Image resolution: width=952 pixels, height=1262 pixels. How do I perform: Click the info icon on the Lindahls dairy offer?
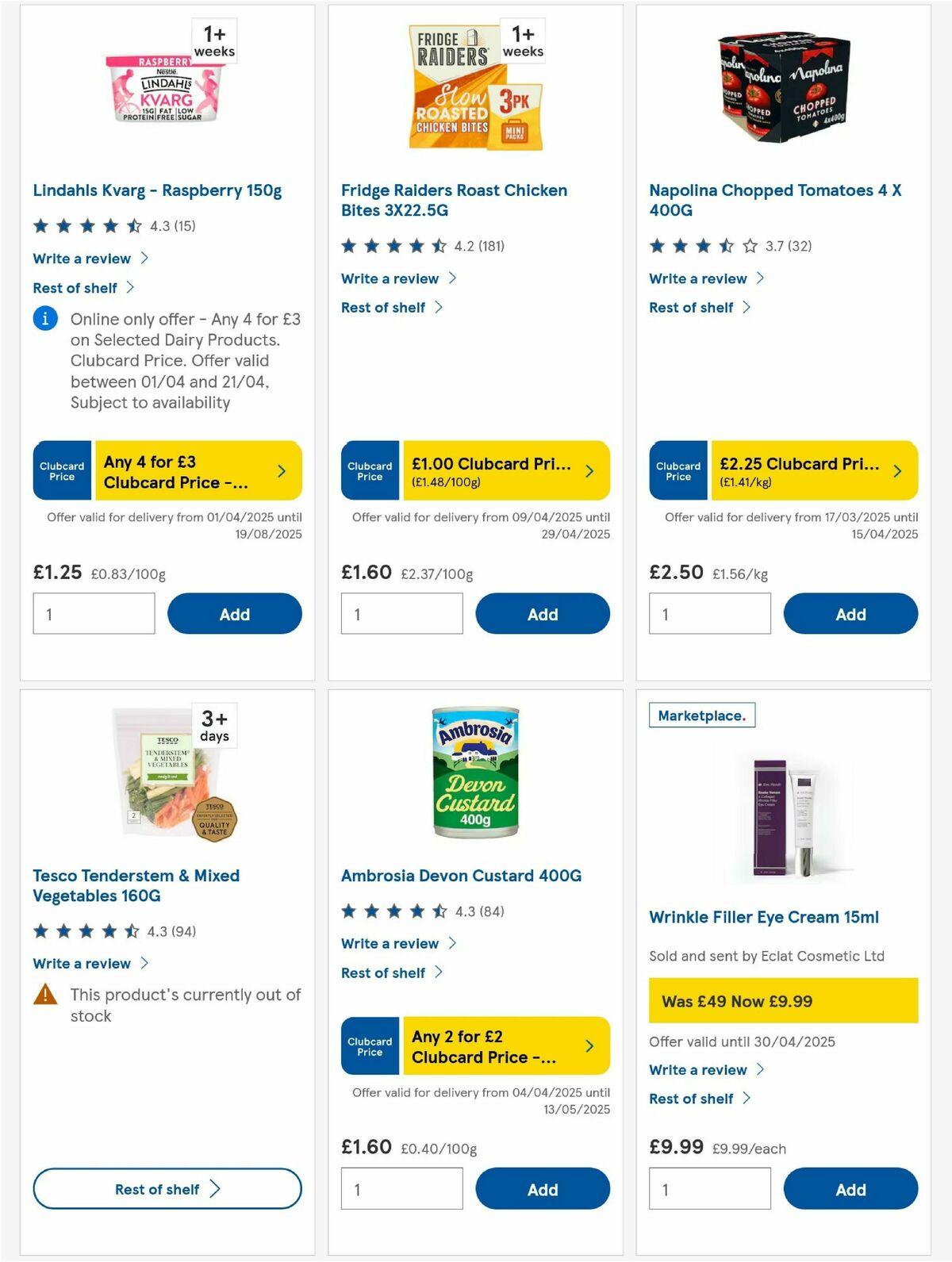point(44,318)
